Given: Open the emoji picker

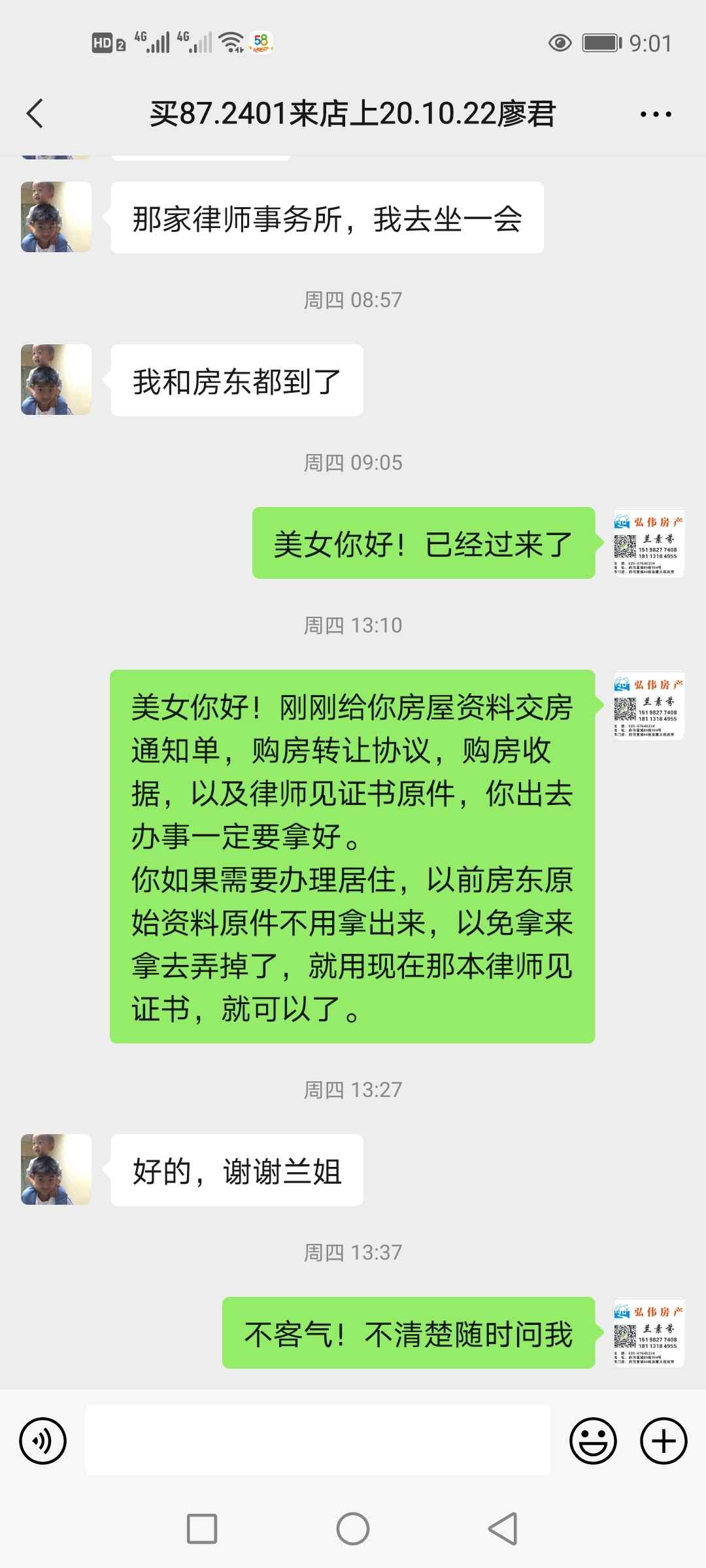Looking at the screenshot, I should click(593, 1441).
